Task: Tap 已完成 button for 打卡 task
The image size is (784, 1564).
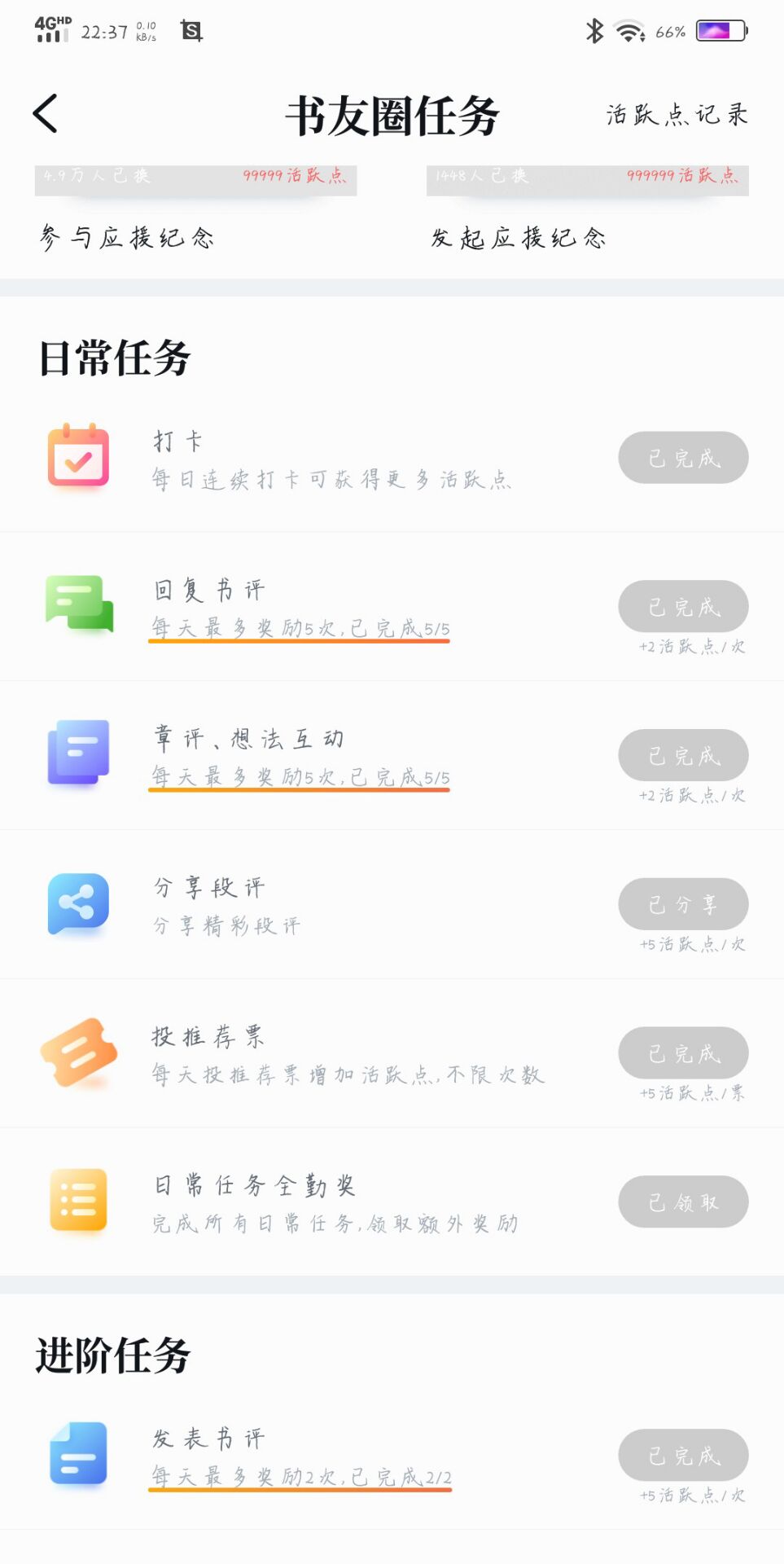Action: coord(682,458)
